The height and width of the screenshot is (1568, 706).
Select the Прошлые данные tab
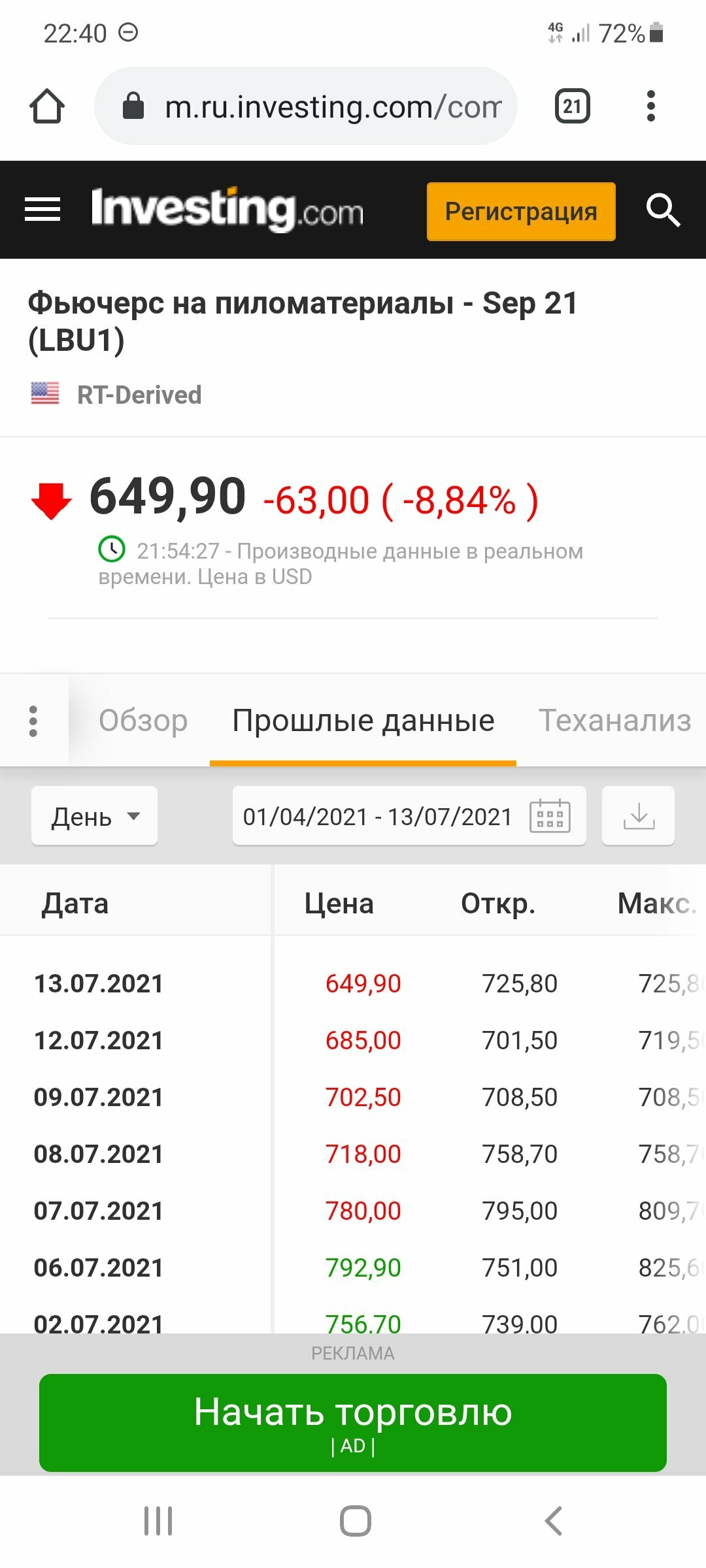click(x=363, y=721)
